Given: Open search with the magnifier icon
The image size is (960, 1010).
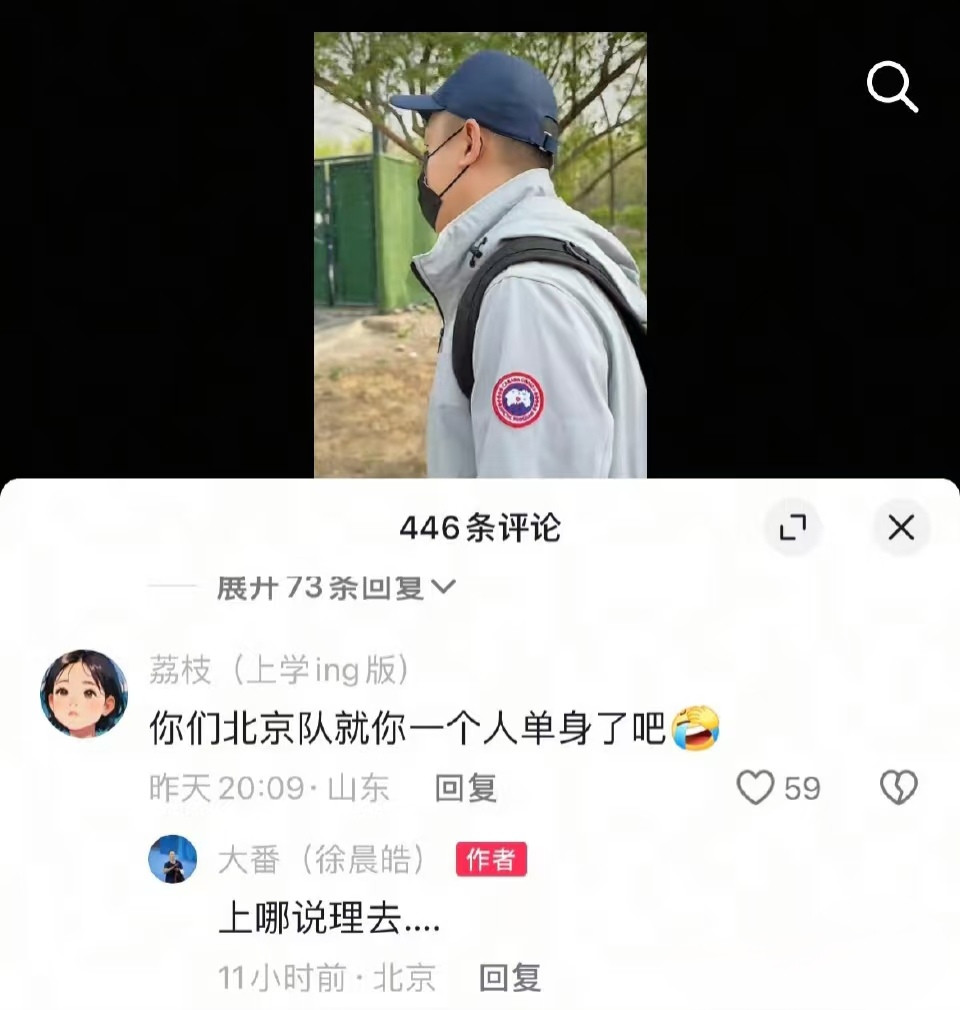Looking at the screenshot, I should (891, 88).
